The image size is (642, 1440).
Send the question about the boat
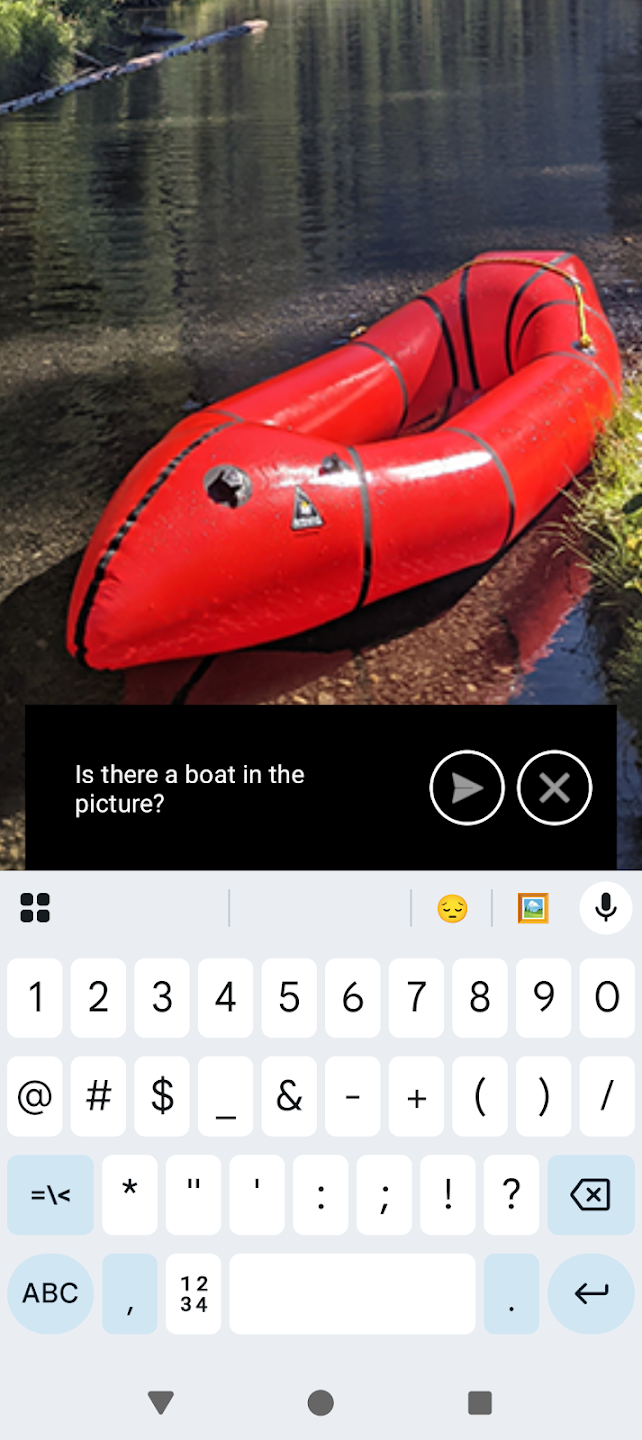(x=467, y=788)
